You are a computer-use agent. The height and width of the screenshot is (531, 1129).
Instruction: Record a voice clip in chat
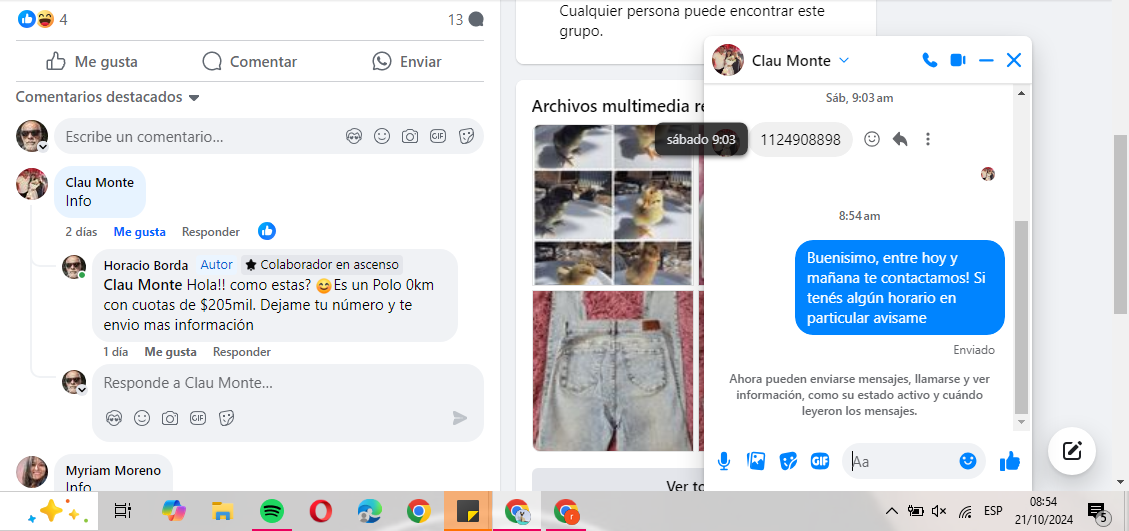tap(724, 461)
